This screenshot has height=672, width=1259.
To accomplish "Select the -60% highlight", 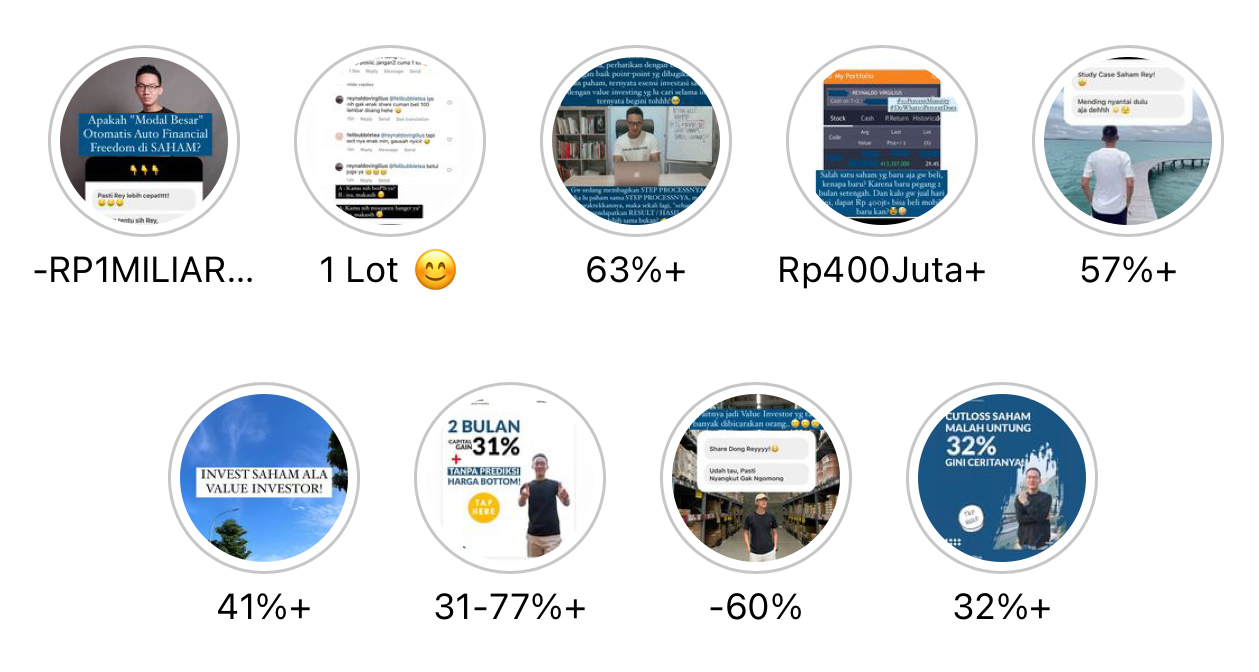I will 756,477.
